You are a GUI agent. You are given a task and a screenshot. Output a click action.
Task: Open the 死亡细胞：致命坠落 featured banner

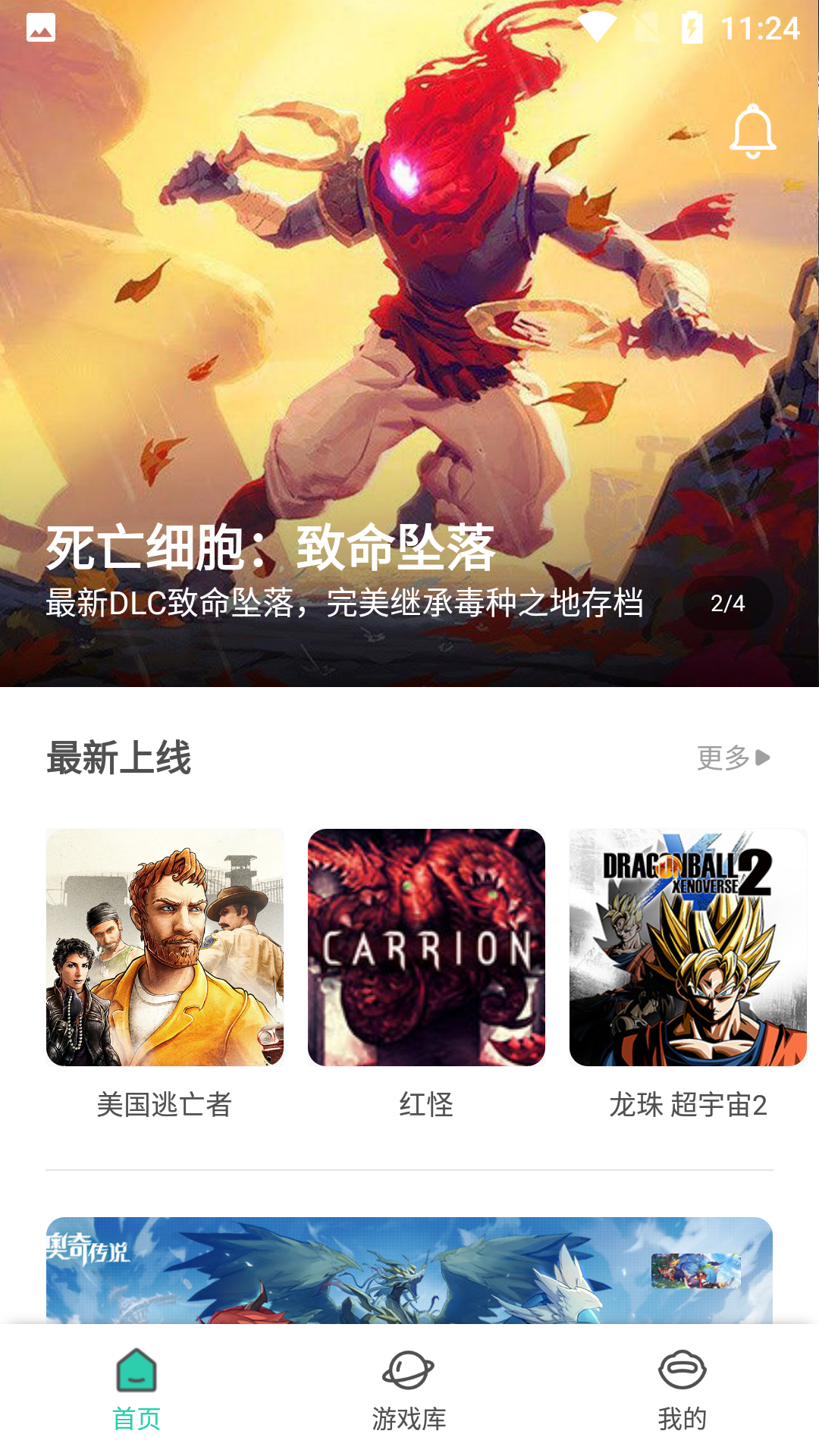tap(409, 341)
